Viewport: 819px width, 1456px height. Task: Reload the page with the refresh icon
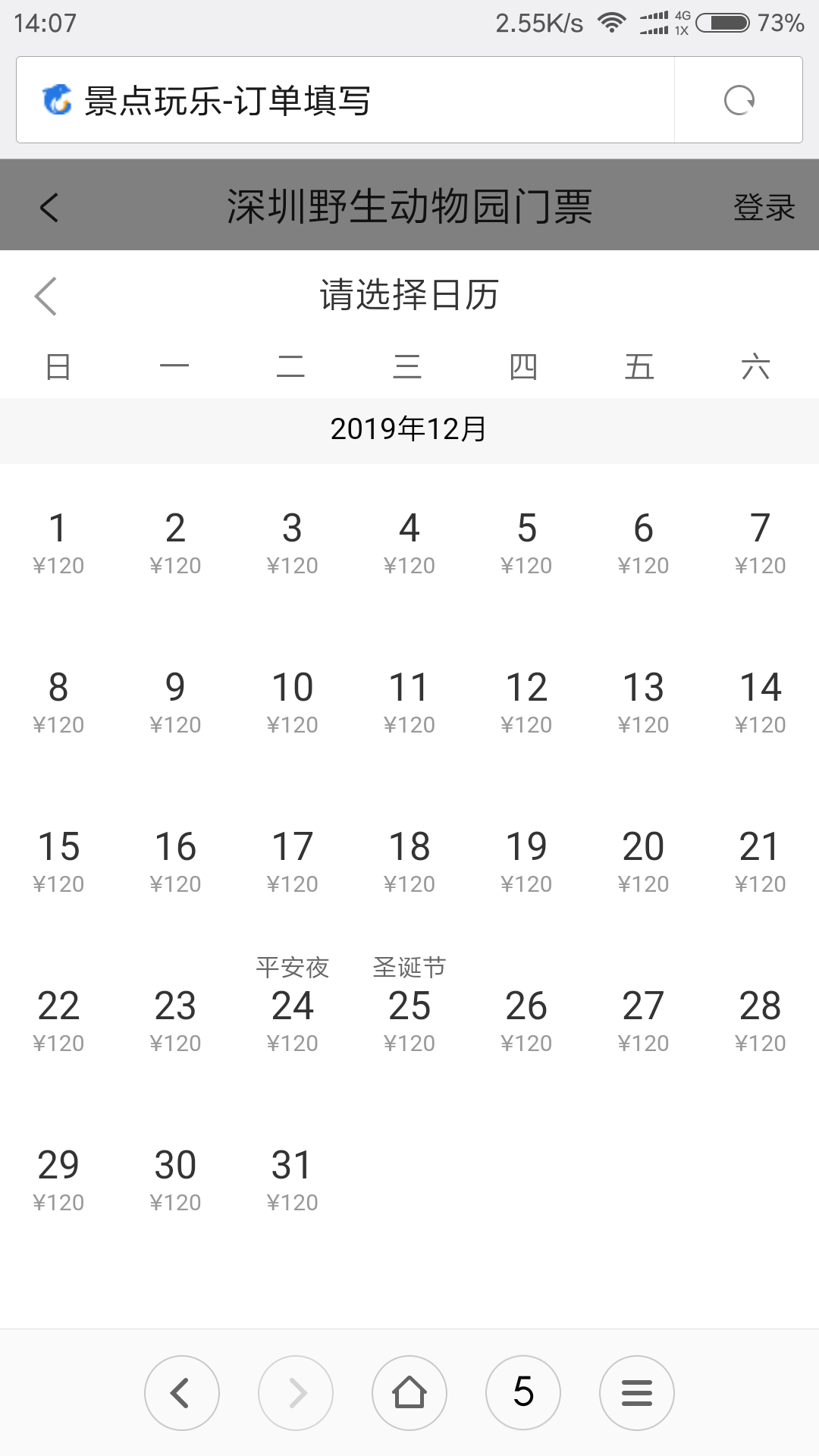tap(739, 100)
